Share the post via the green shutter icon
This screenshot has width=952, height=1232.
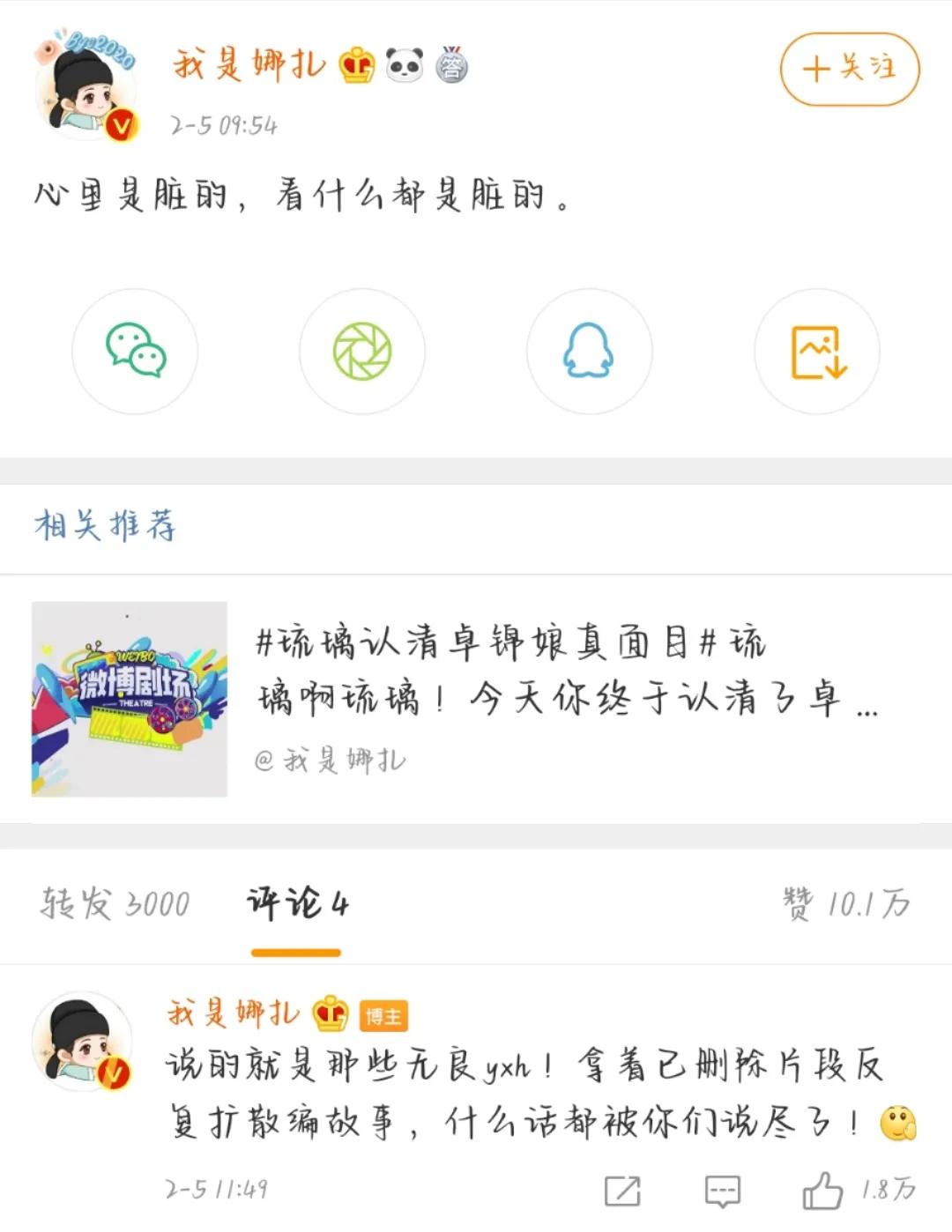tap(362, 351)
